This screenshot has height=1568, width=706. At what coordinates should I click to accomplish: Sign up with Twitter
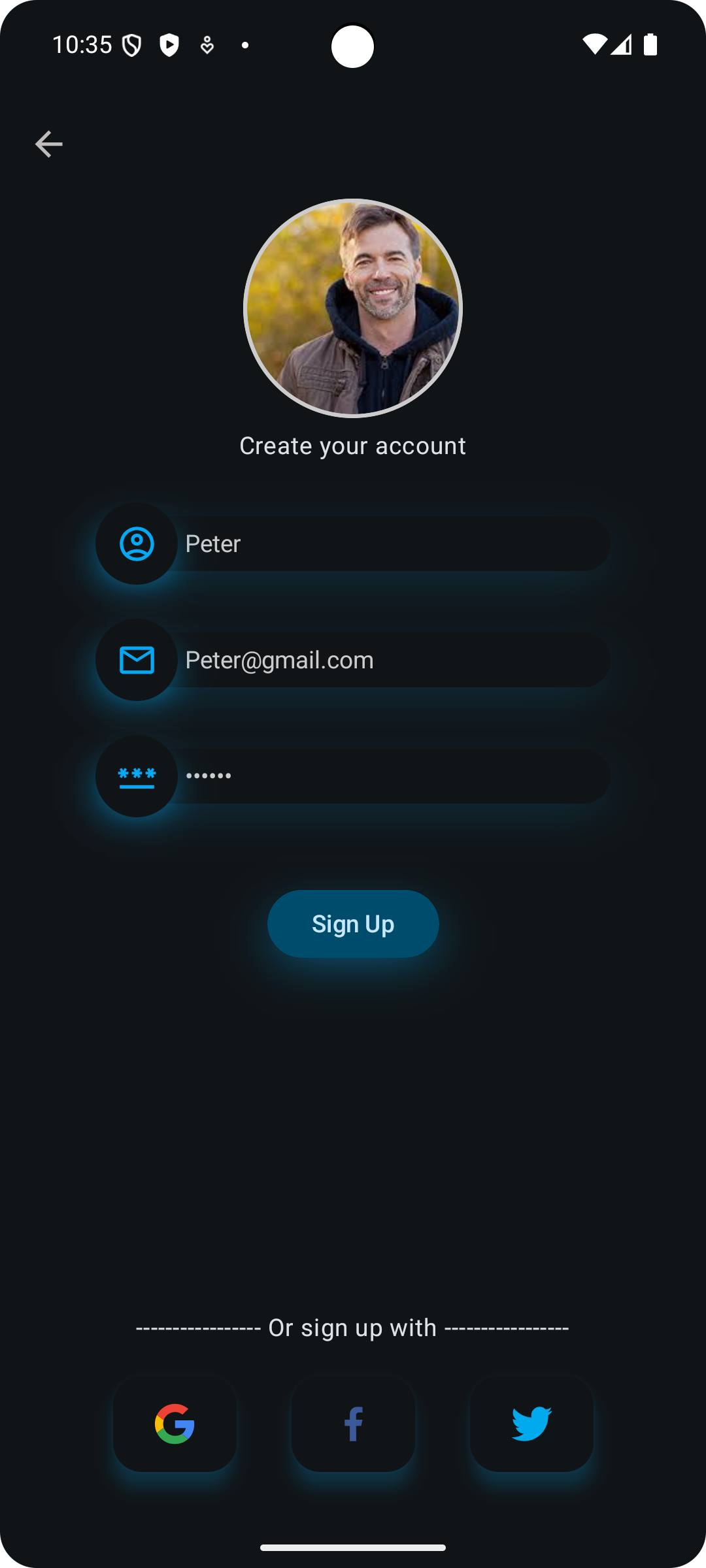(531, 1424)
